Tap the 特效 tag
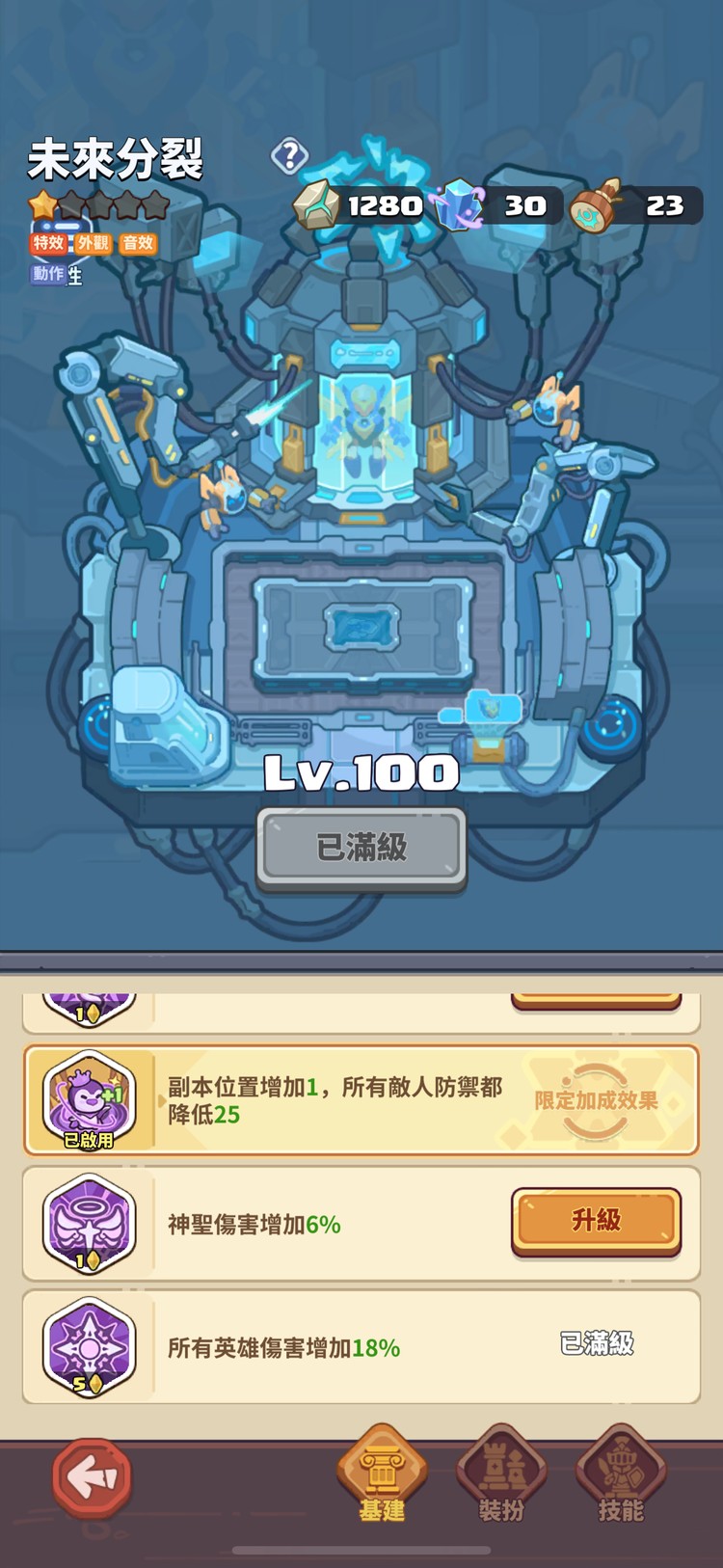 pos(48,243)
